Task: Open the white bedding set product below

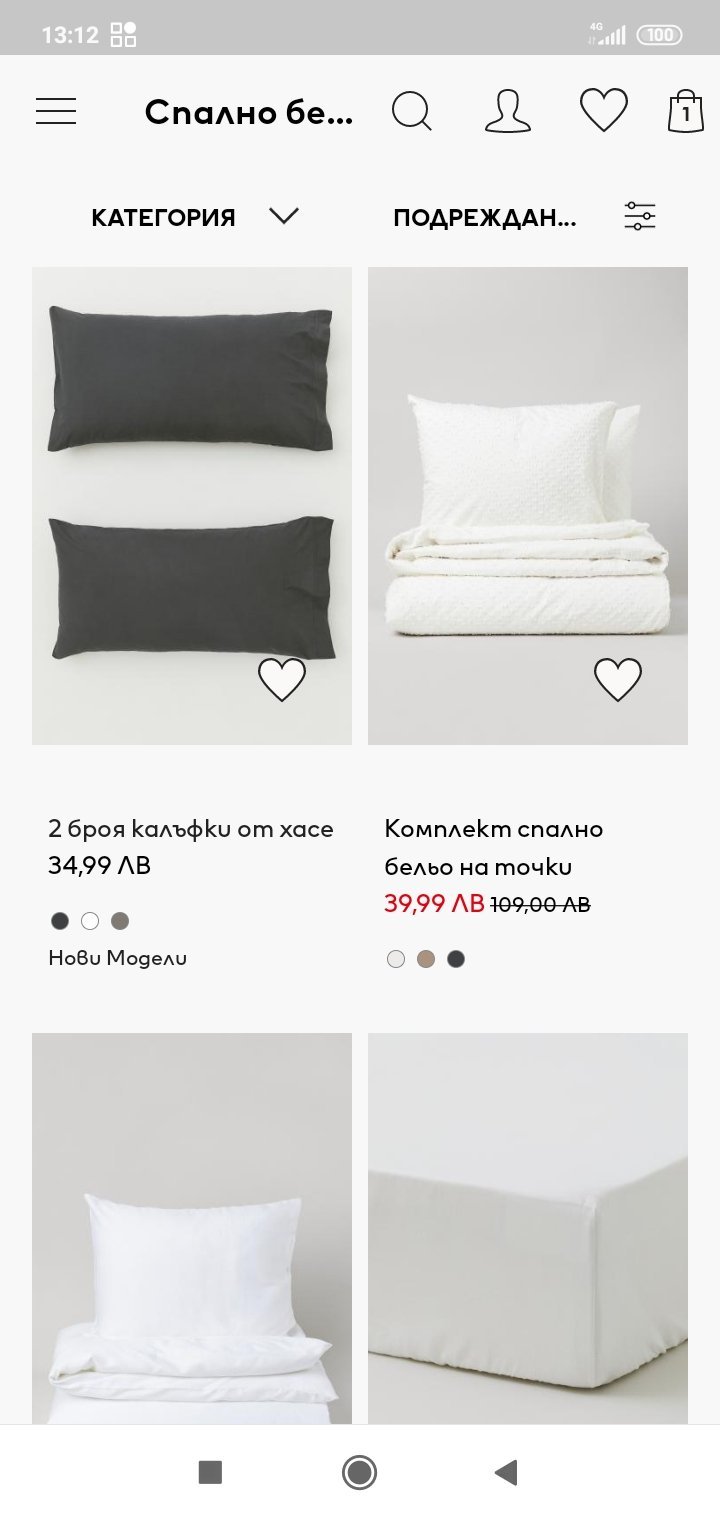Action: (192, 1228)
